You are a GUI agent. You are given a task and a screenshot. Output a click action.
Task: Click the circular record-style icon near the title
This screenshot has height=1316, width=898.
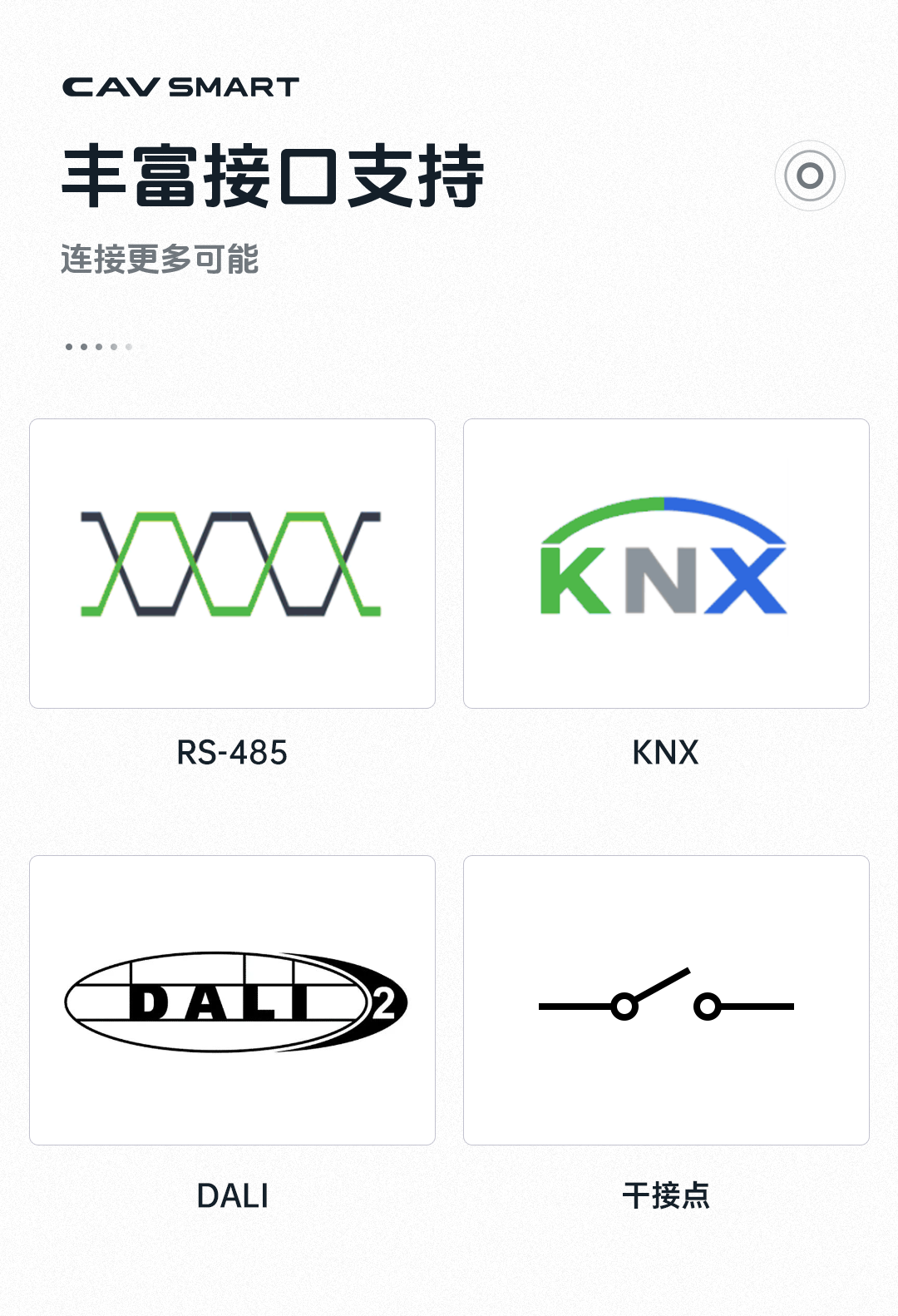click(809, 175)
